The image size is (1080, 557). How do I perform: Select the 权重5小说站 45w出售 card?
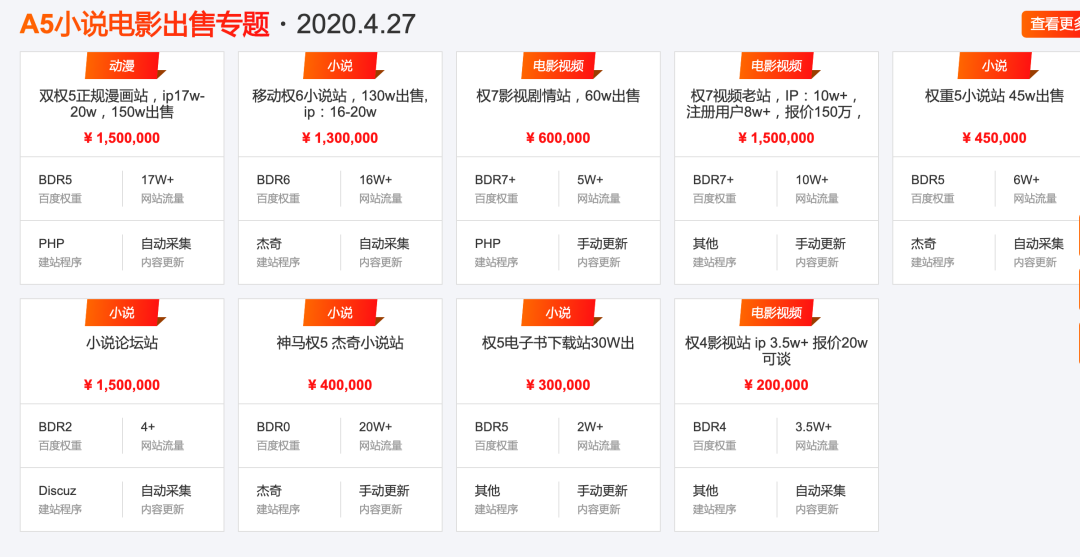(993, 96)
